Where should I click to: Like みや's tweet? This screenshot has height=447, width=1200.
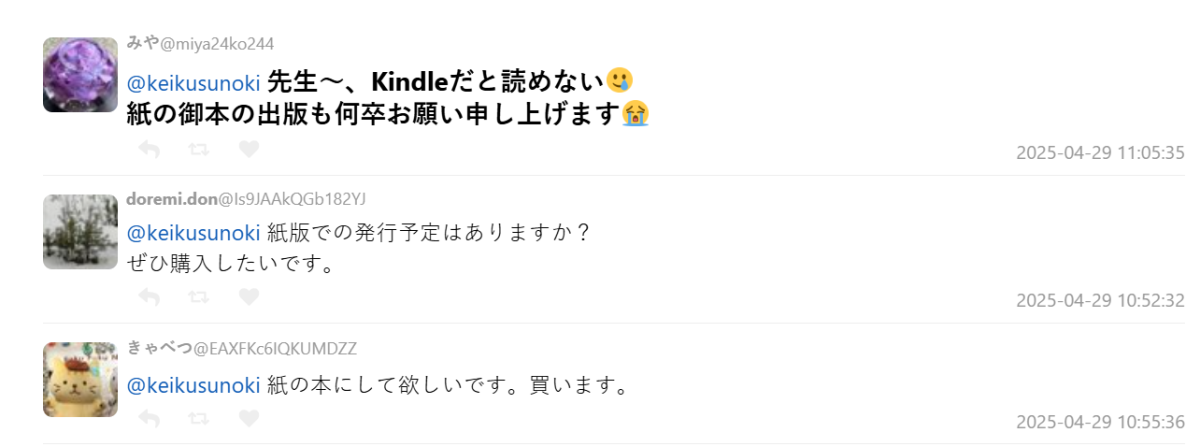tap(249, 149)
